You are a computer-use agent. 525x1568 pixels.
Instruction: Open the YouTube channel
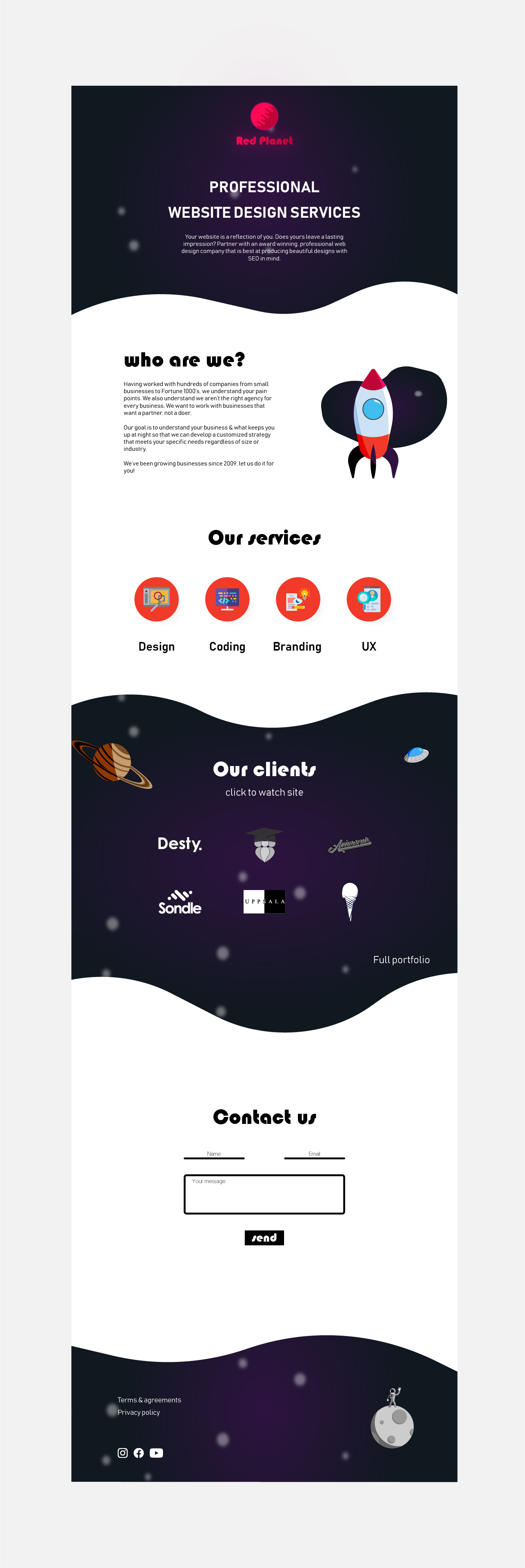click(x=156, y=1453)
